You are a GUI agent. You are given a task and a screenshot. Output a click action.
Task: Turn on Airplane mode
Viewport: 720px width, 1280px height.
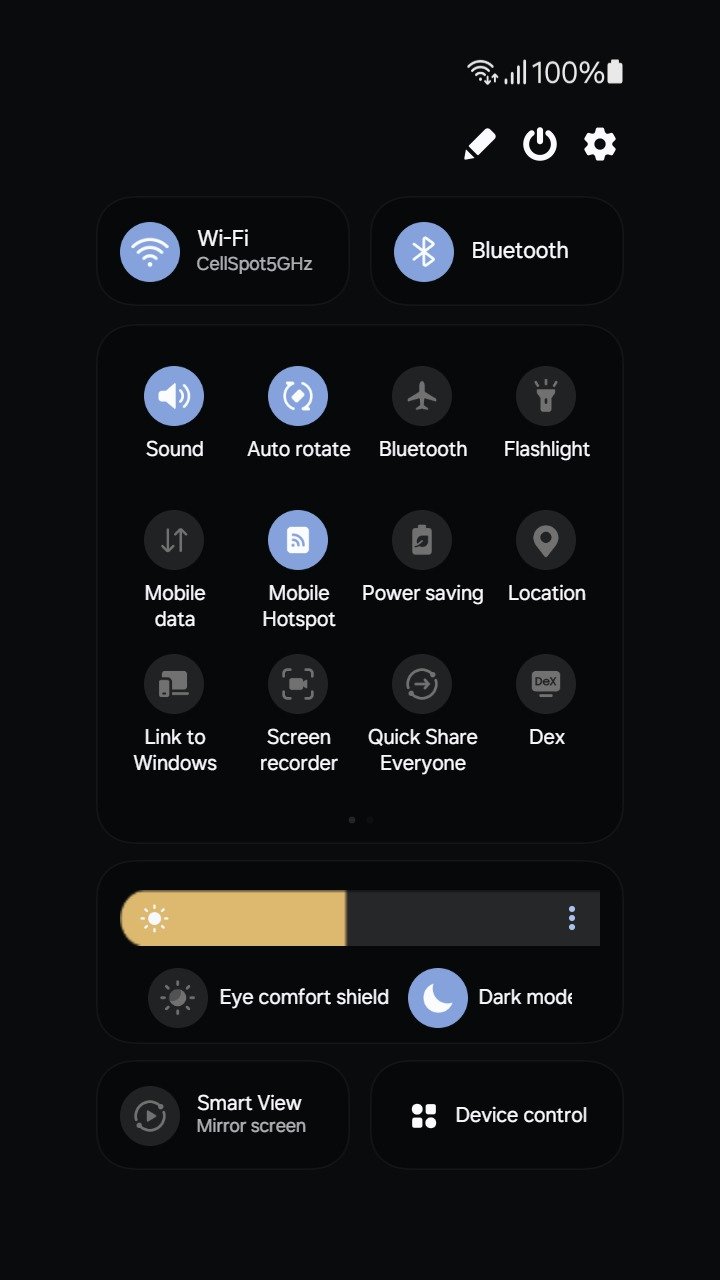pyautogui.click(x=423, y=395)
